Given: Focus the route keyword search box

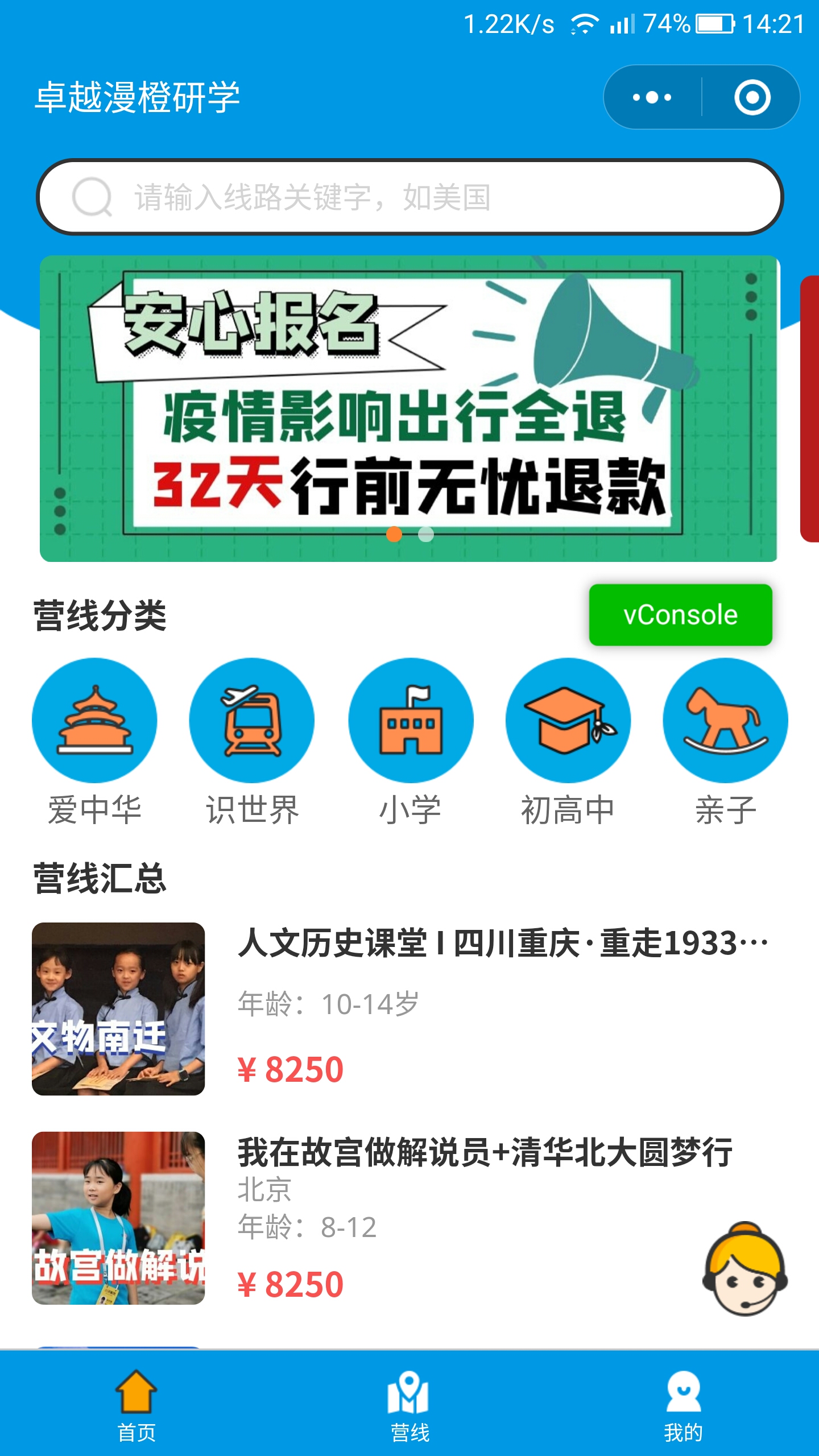Looking at the screenshot, I should 409,197.
